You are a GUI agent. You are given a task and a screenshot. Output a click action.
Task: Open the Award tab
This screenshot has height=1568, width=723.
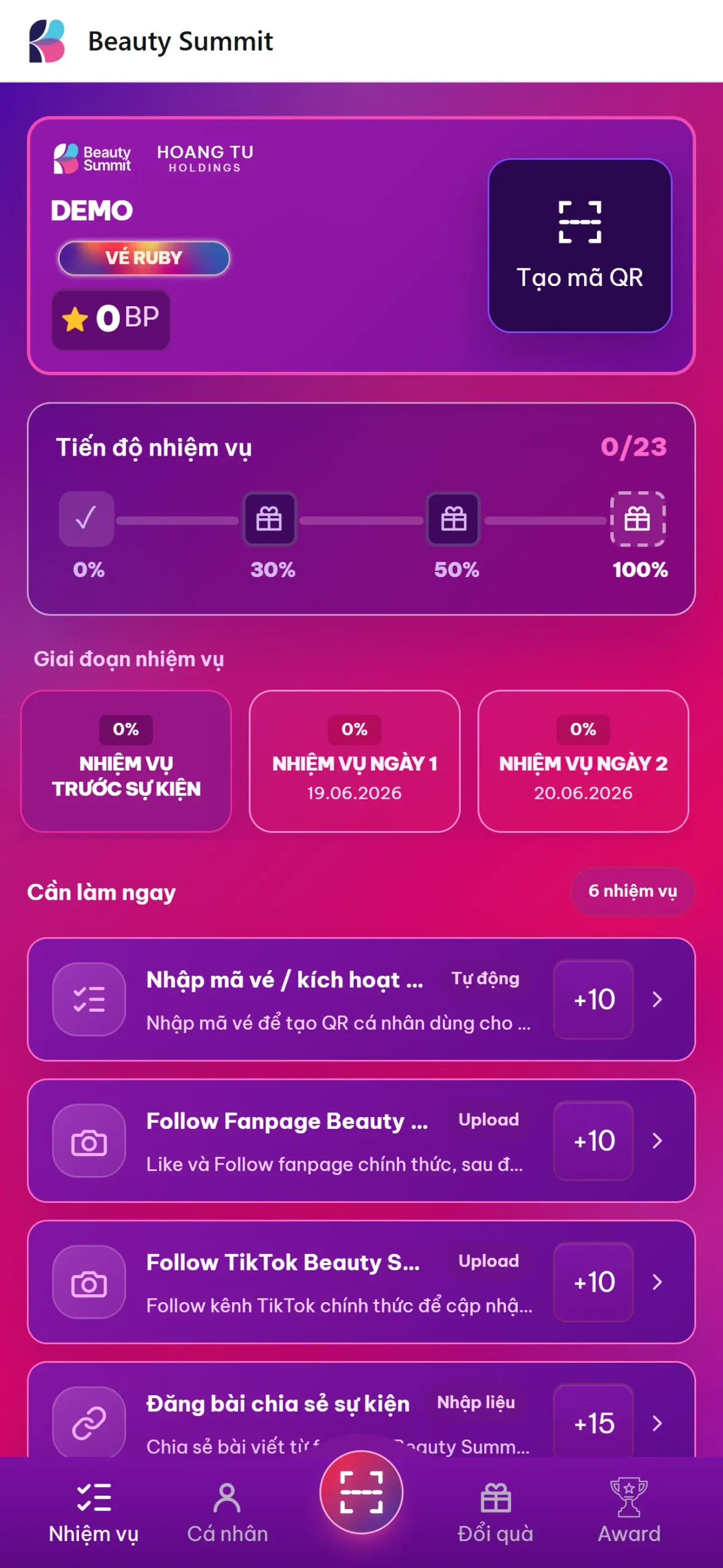(x=629, y=1512)
